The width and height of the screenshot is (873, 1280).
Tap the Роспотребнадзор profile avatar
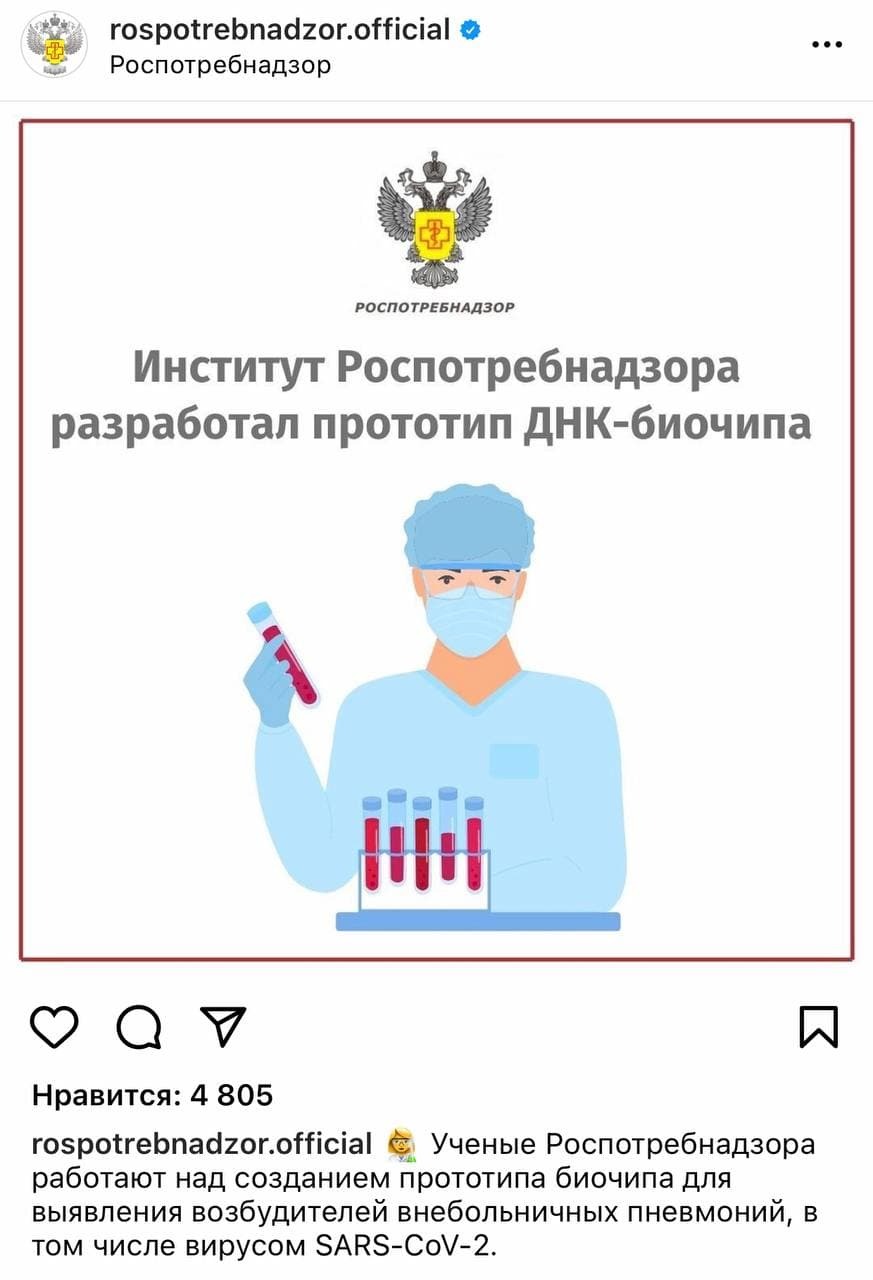[54, 45]
